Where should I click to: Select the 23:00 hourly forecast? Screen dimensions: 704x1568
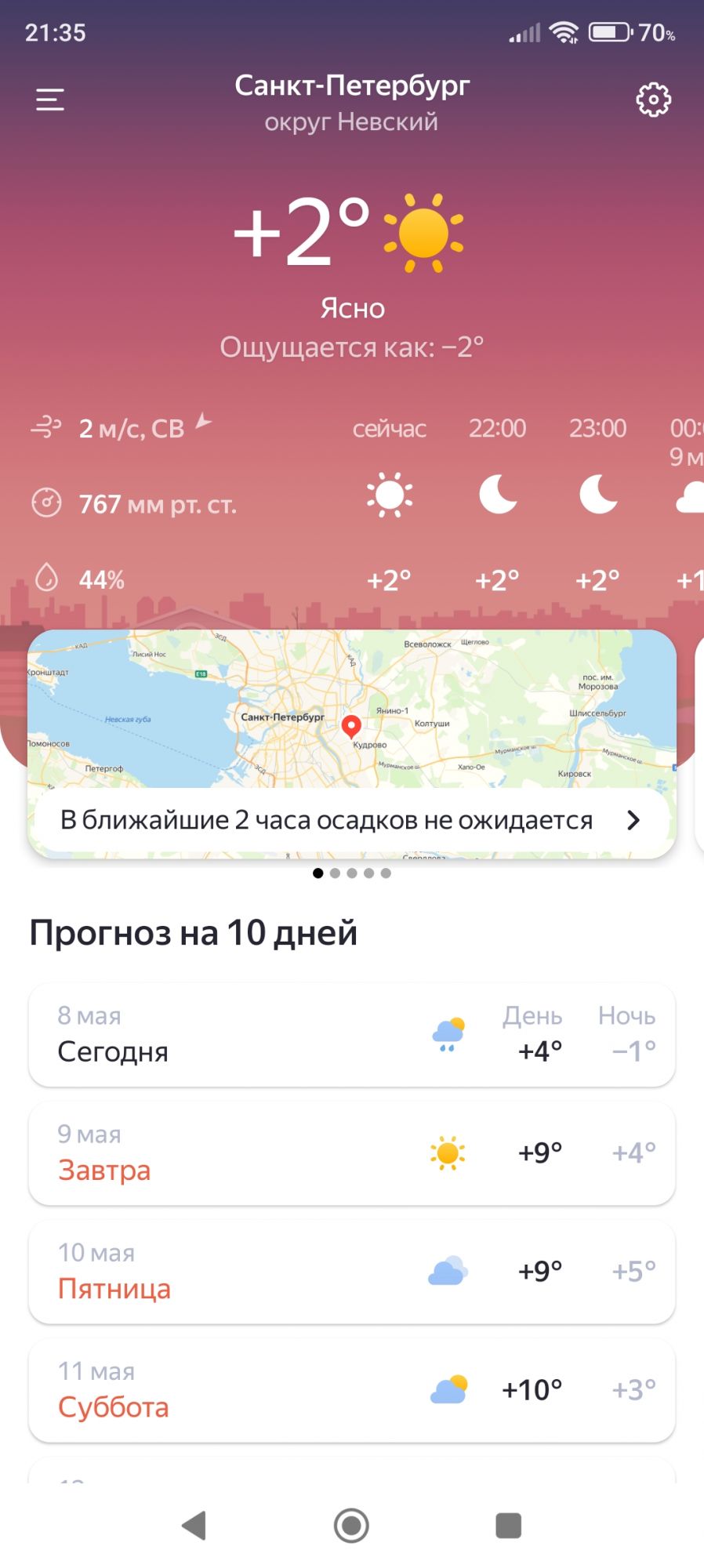tap(598, 502)
